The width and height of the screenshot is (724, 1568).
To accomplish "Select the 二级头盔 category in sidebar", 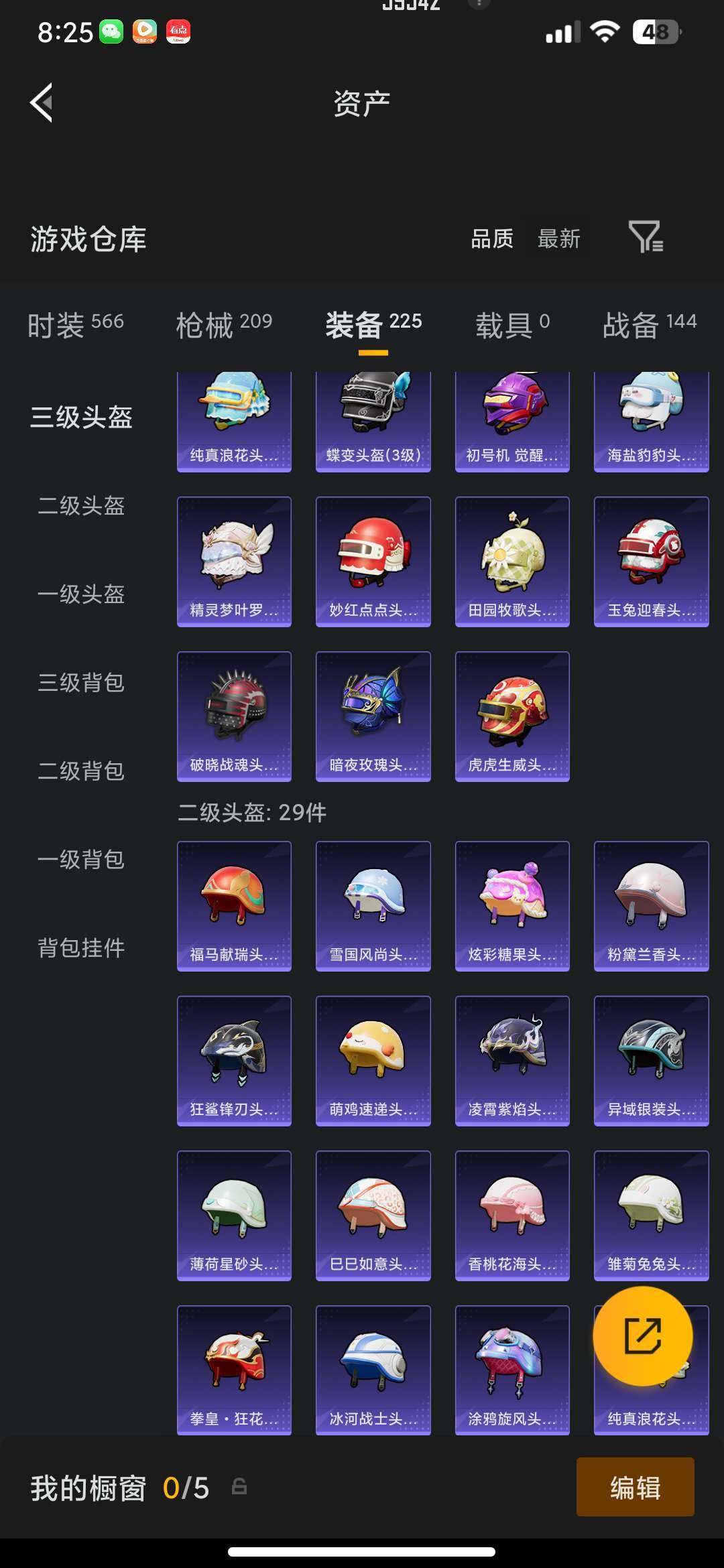I will (80, 507).
